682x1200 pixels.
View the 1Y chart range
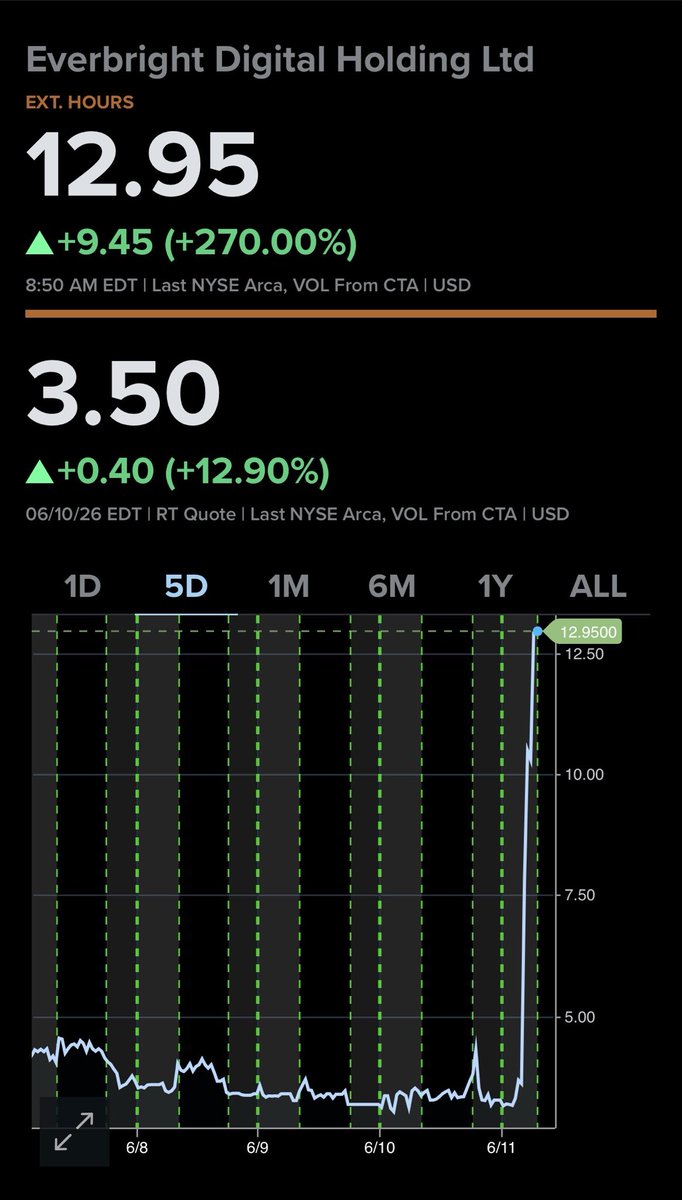[494, 586]
